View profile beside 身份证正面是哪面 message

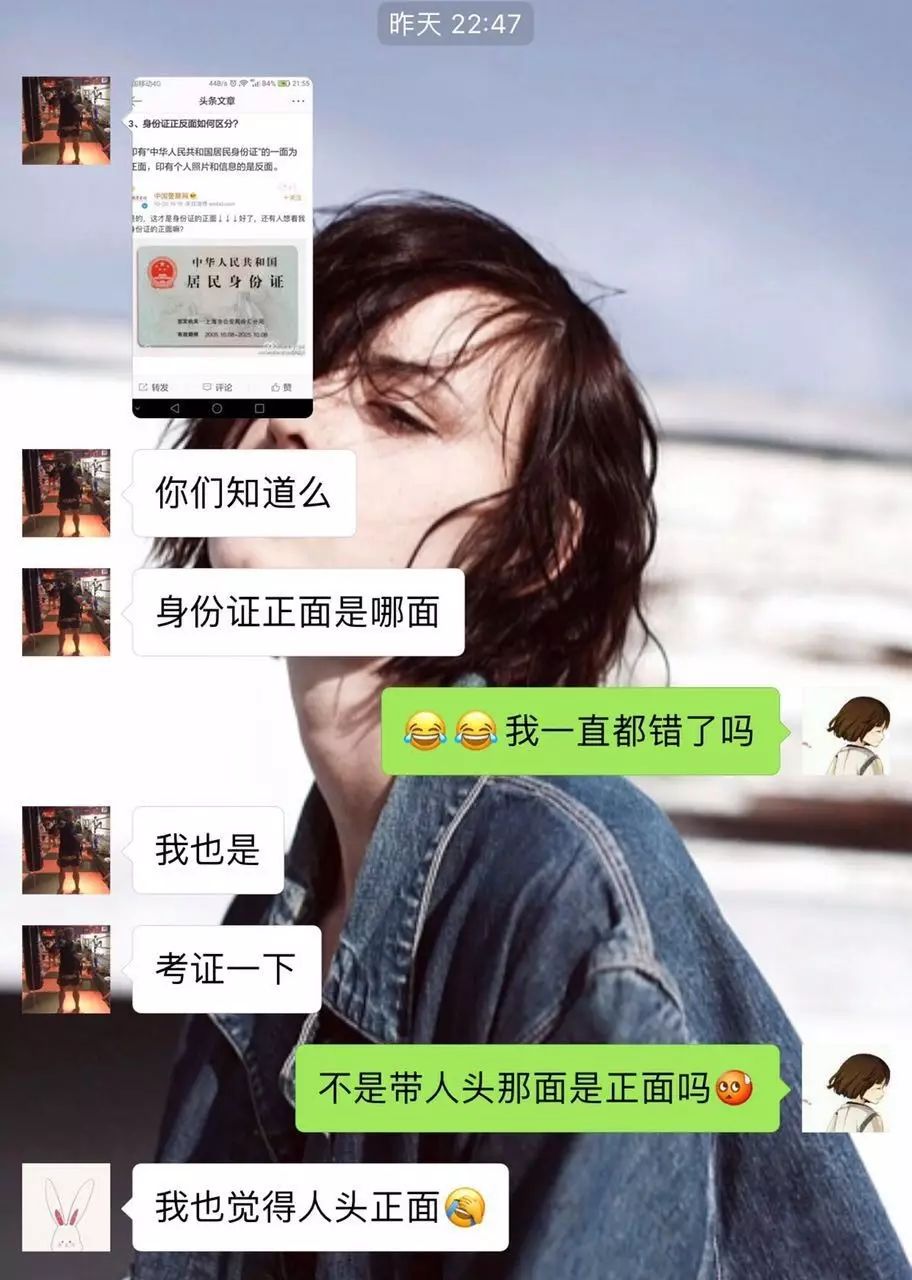[x=66, y=612]
